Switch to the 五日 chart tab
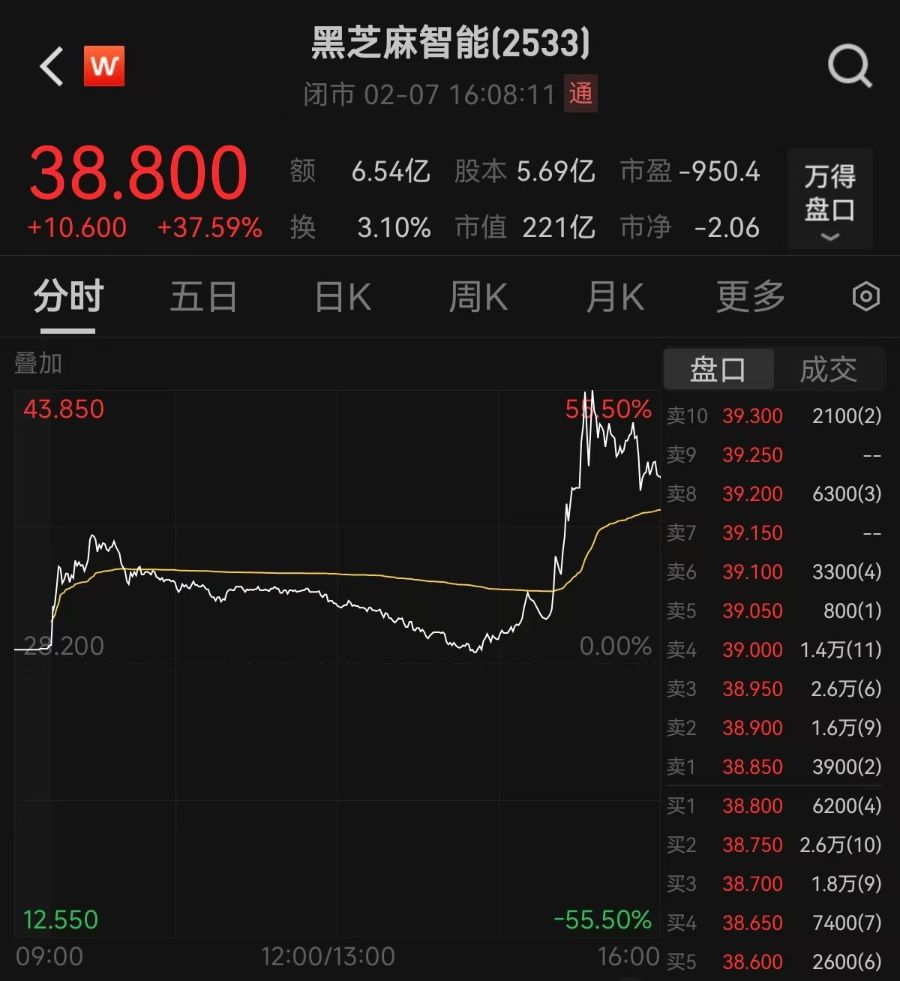 click(x=204, y=297)
